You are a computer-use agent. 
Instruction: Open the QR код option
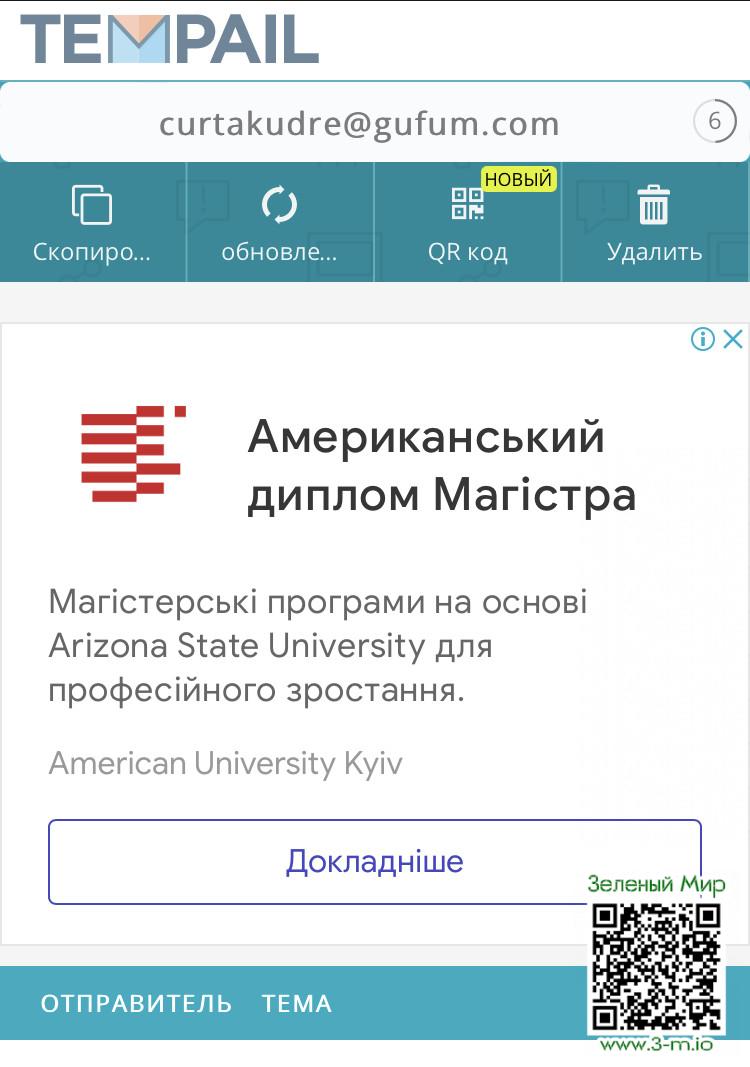467,222
